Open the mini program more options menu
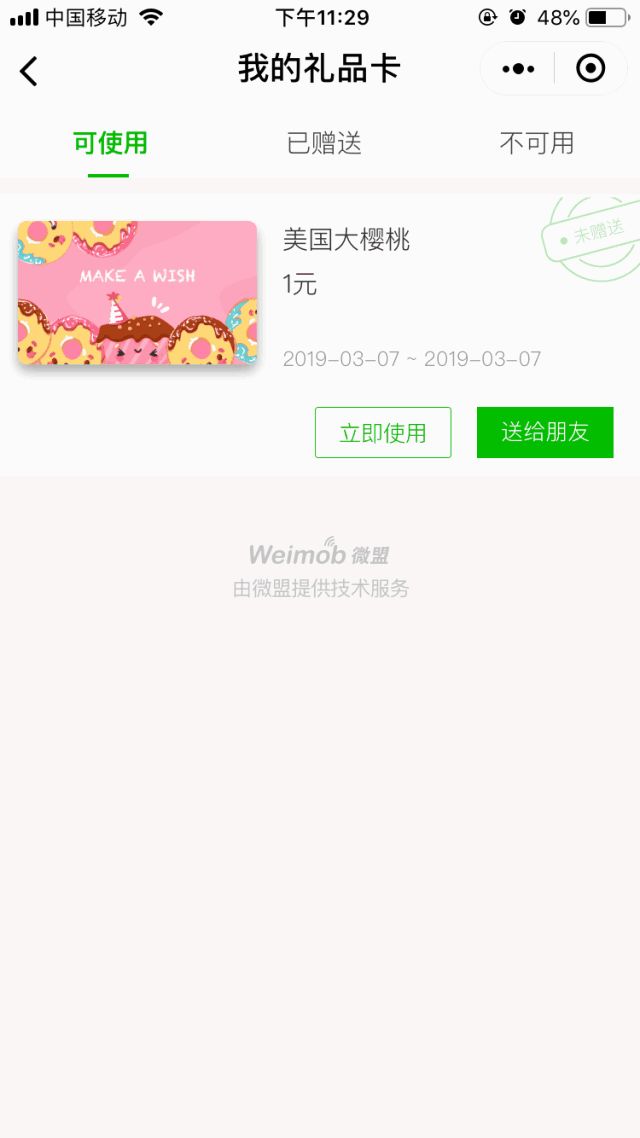 tap(518, 69)
